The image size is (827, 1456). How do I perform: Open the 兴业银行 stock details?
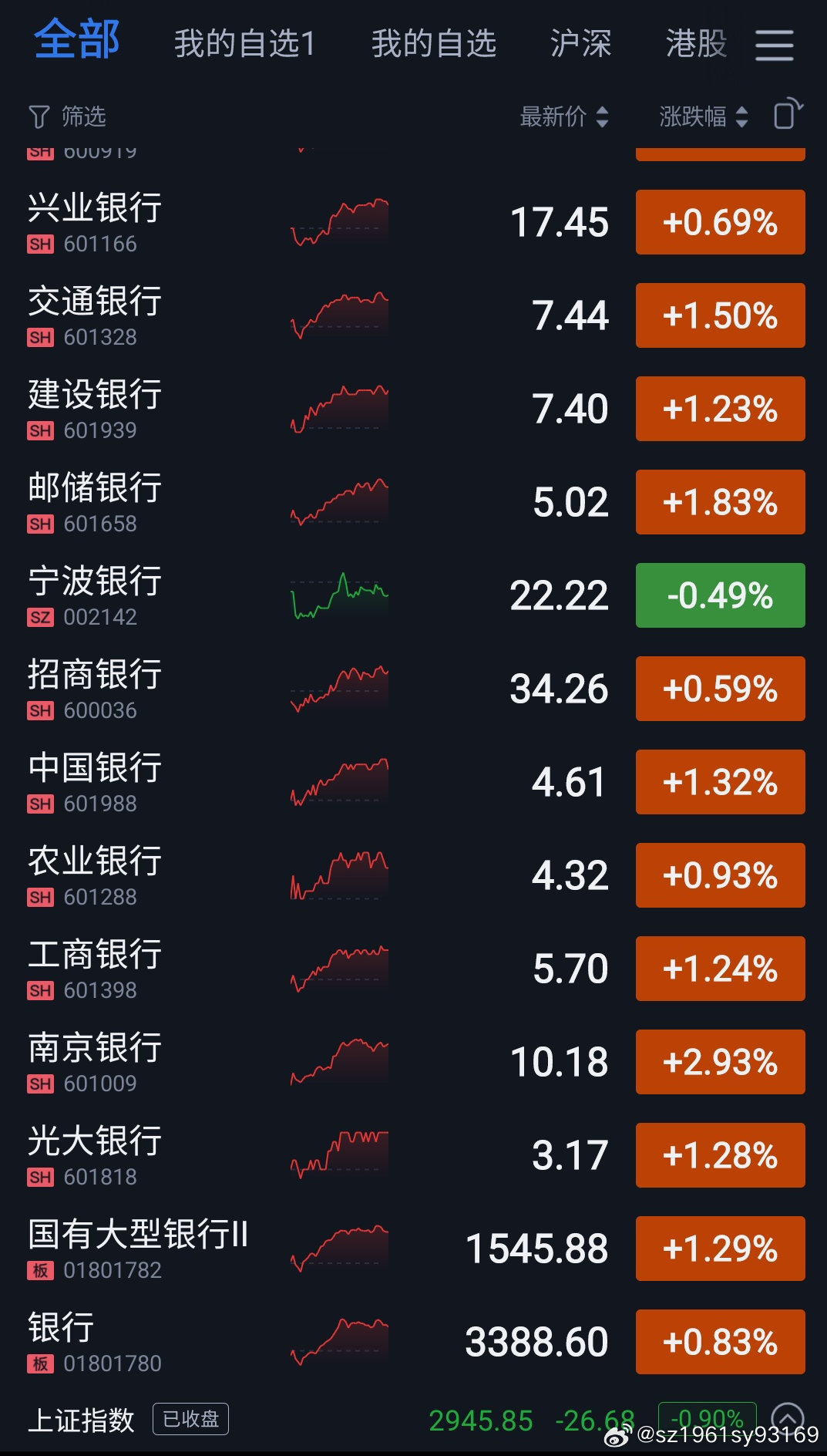[413, 222]
